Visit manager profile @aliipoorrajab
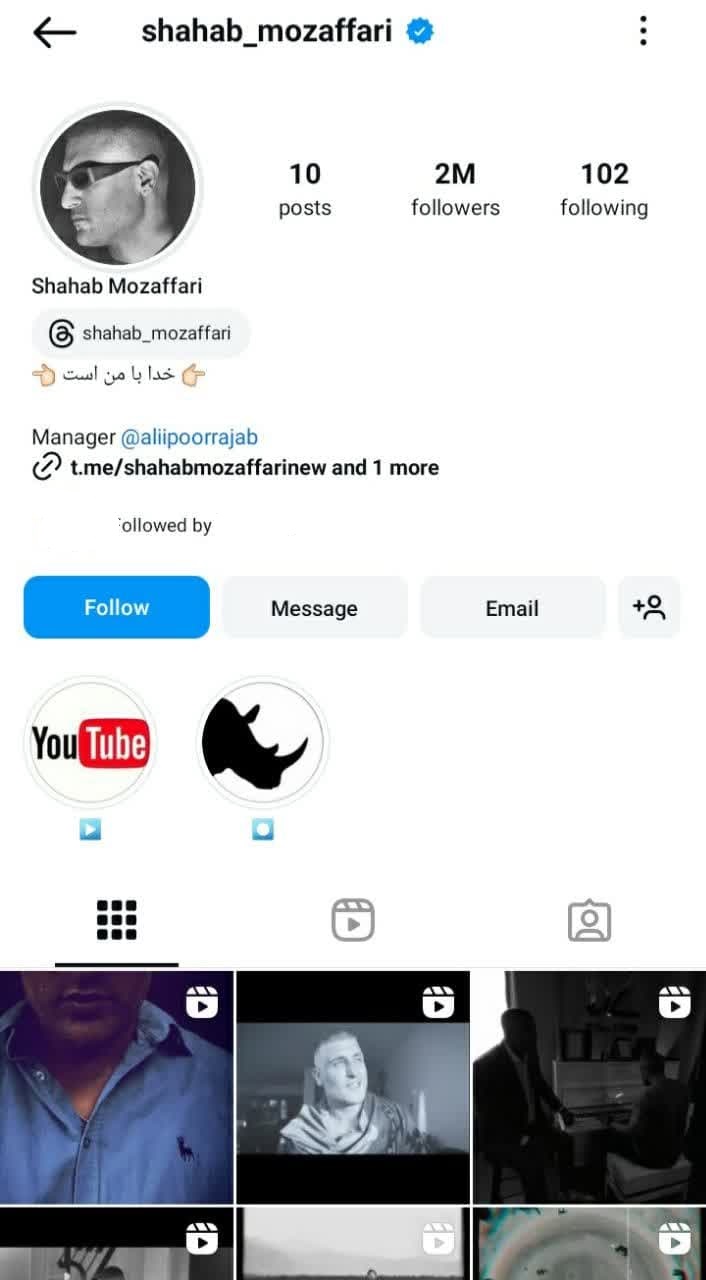 coord(190,437)
